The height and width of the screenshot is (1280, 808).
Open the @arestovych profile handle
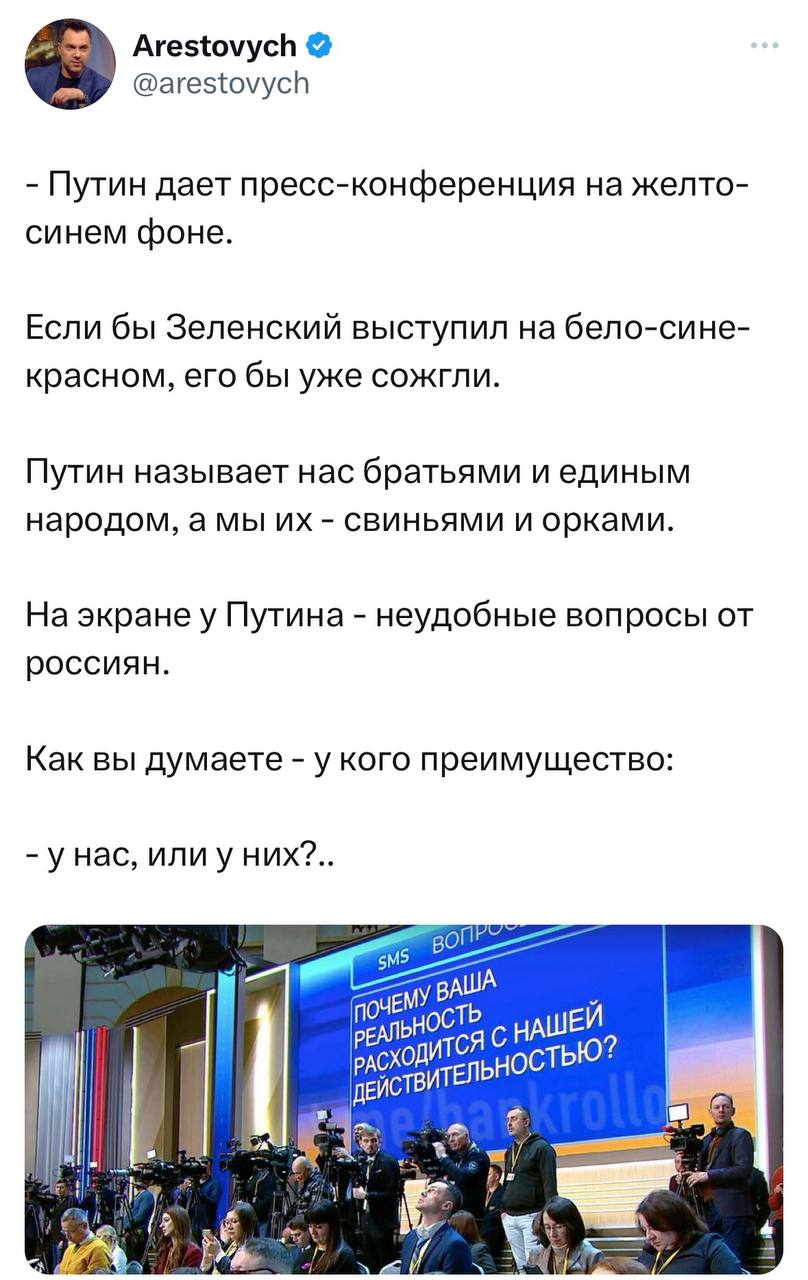[220, 81]
